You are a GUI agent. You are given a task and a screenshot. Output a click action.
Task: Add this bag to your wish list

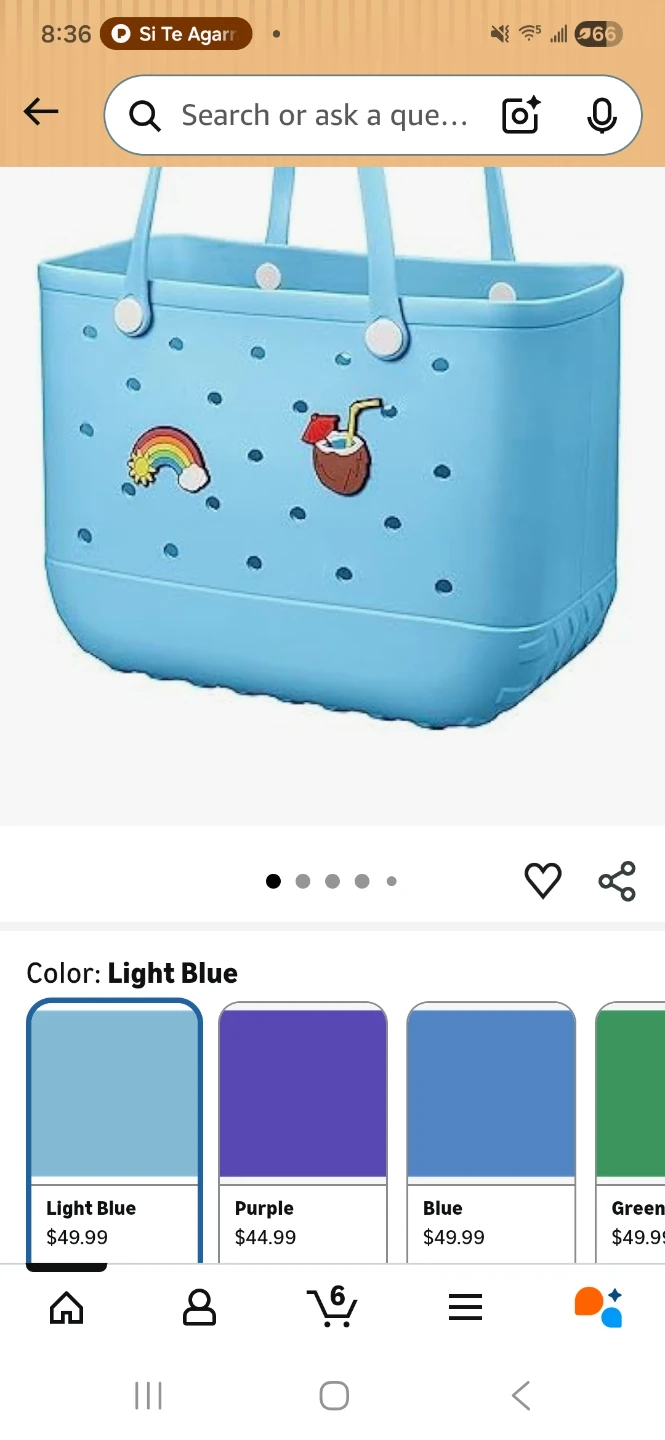543,881
